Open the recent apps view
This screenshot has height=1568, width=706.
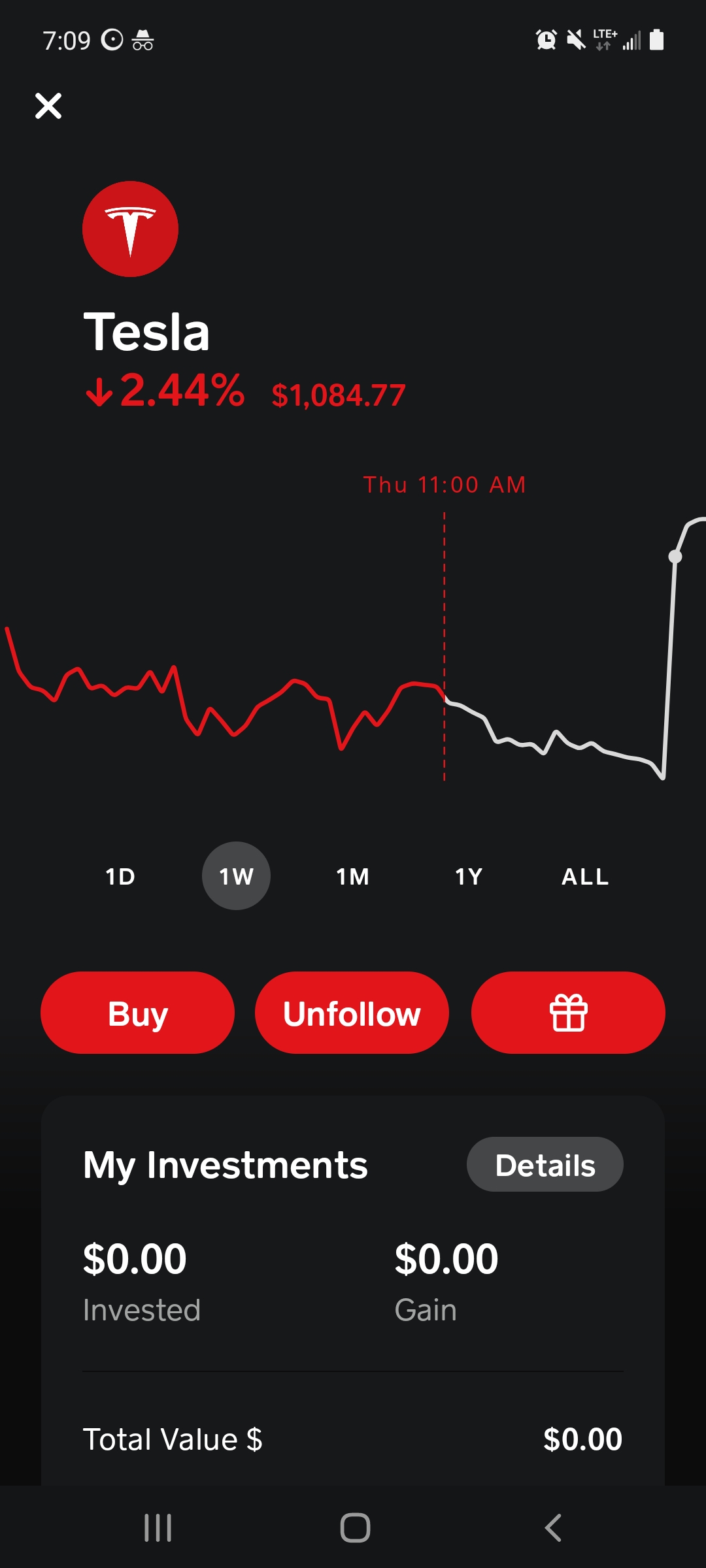click(x=158, y=1528)
